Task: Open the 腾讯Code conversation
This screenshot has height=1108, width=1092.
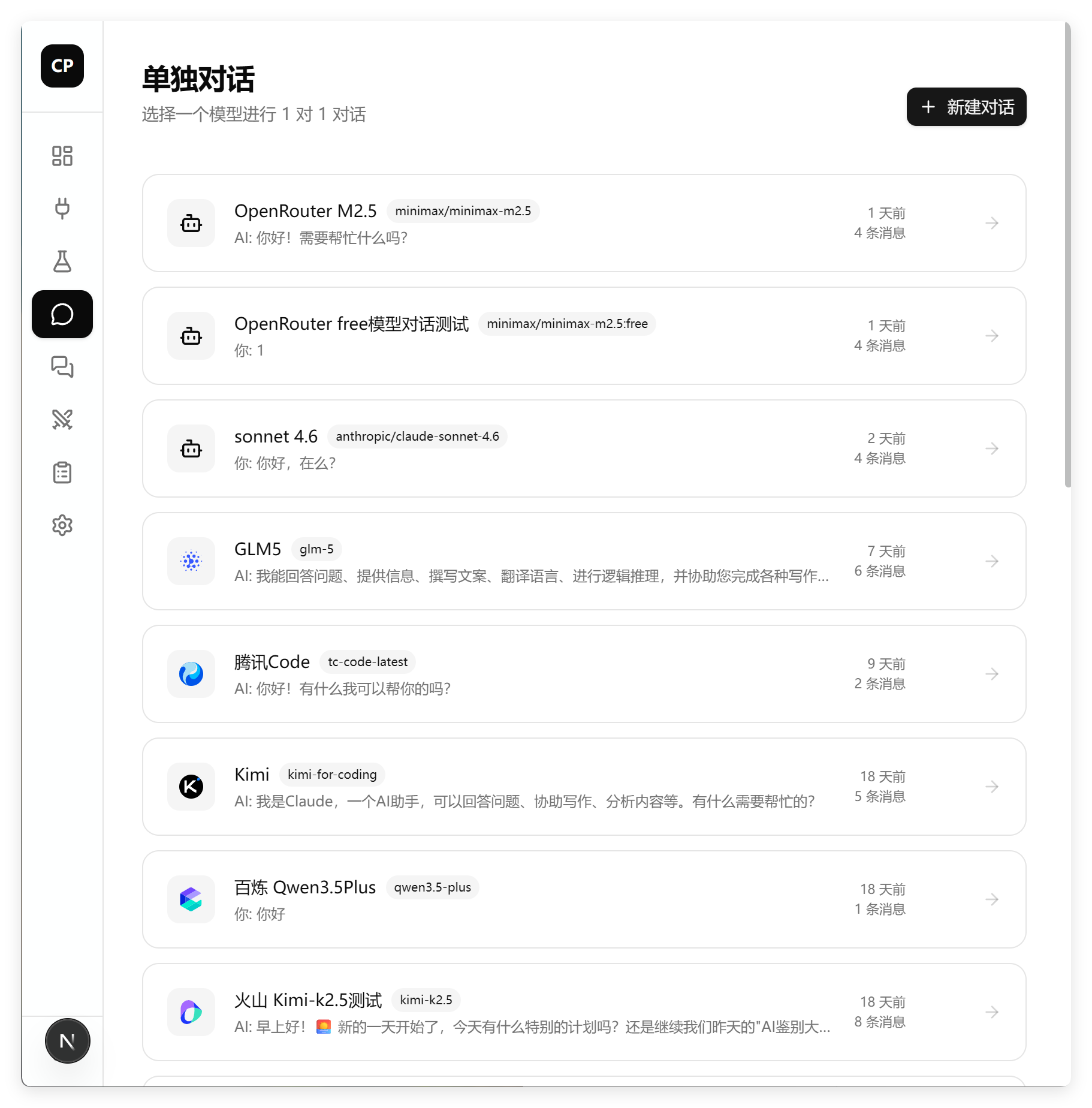Action: [x=584, y=674]
